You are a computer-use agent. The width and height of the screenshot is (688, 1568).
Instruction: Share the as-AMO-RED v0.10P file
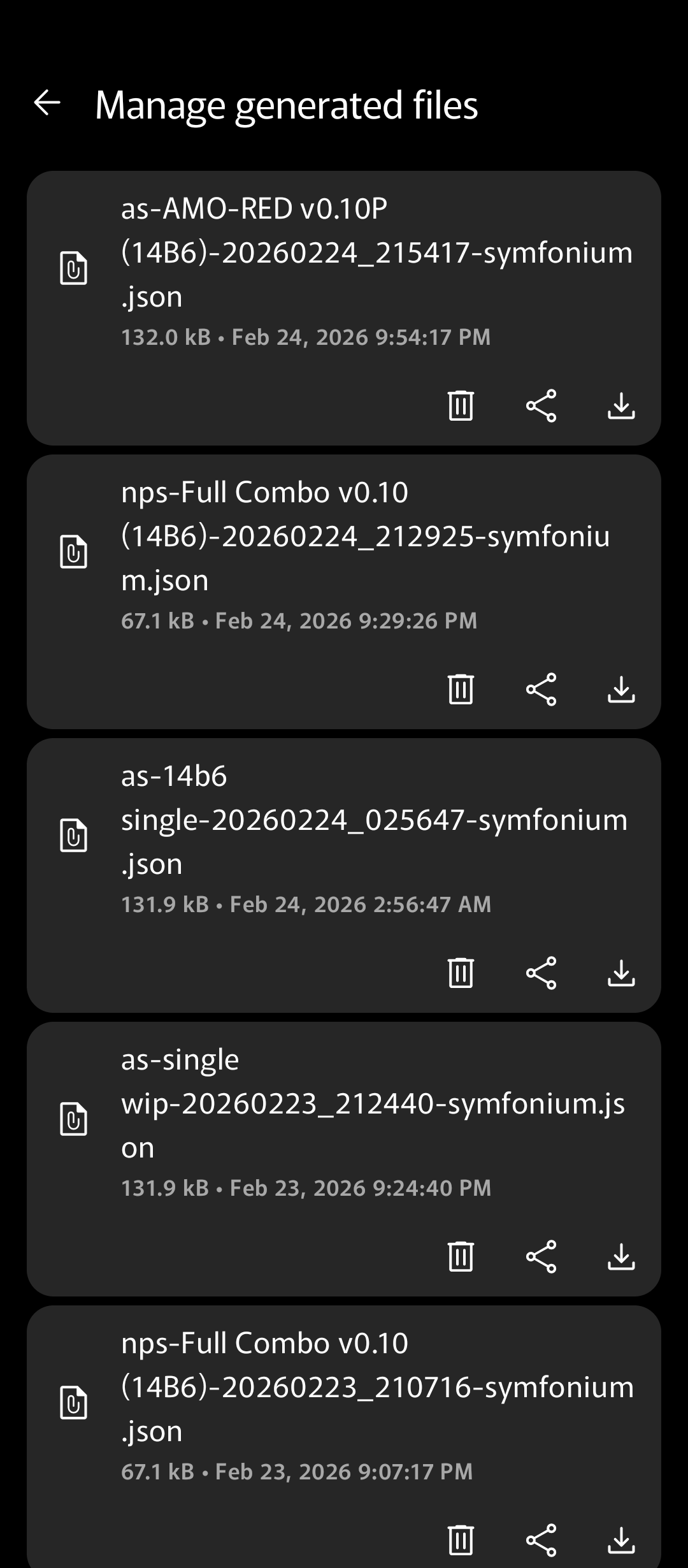tap(541, 405)
